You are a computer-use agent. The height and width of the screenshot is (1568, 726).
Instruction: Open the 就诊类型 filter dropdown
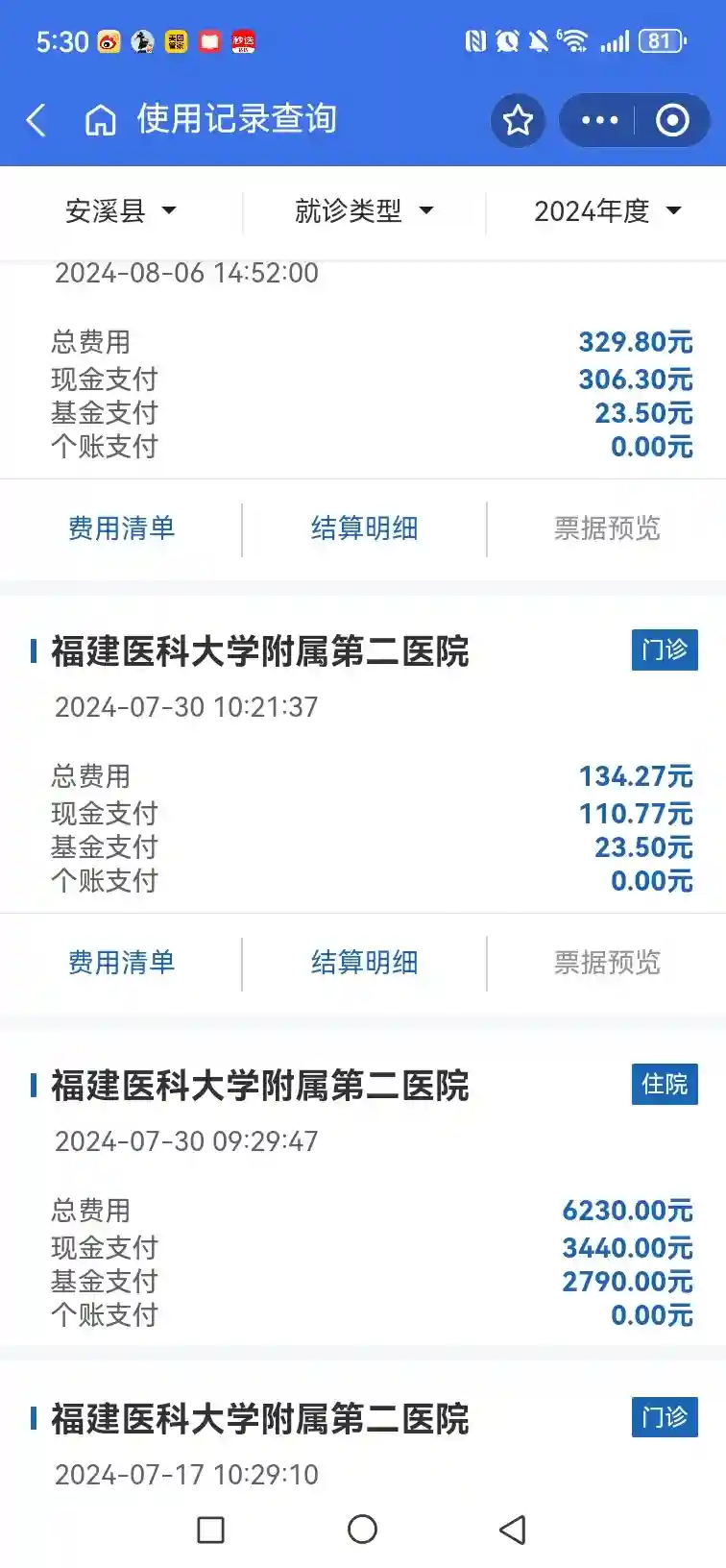pos(364,210)
